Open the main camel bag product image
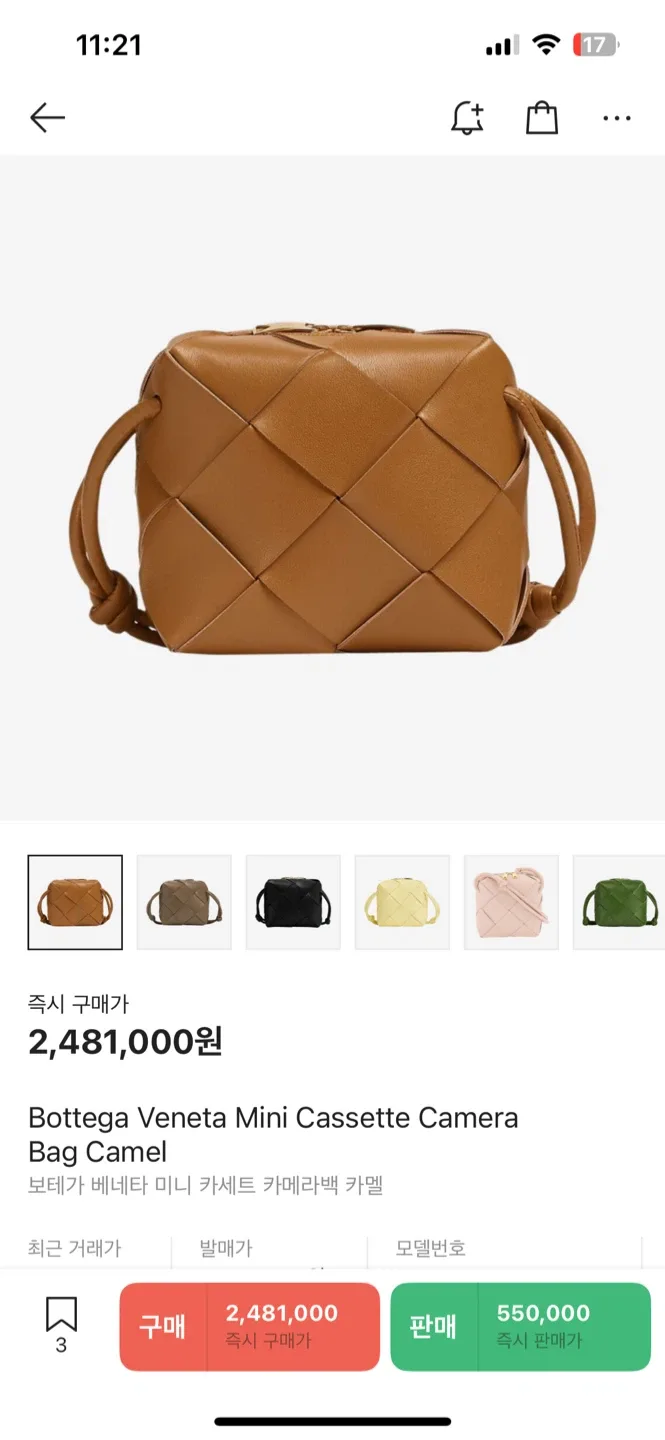665x1440 pixels. click(333, 490)
